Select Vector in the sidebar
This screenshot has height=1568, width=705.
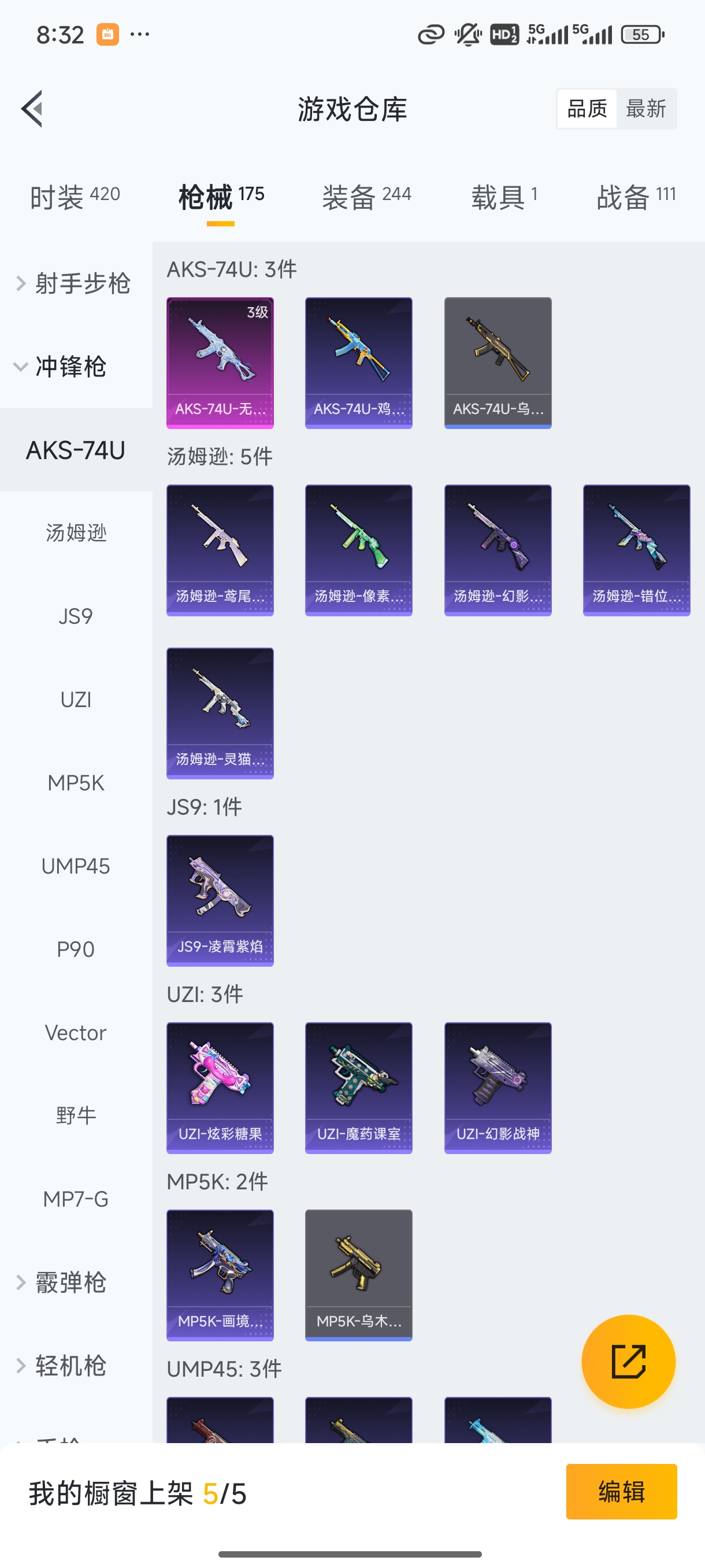[76, 1033]
